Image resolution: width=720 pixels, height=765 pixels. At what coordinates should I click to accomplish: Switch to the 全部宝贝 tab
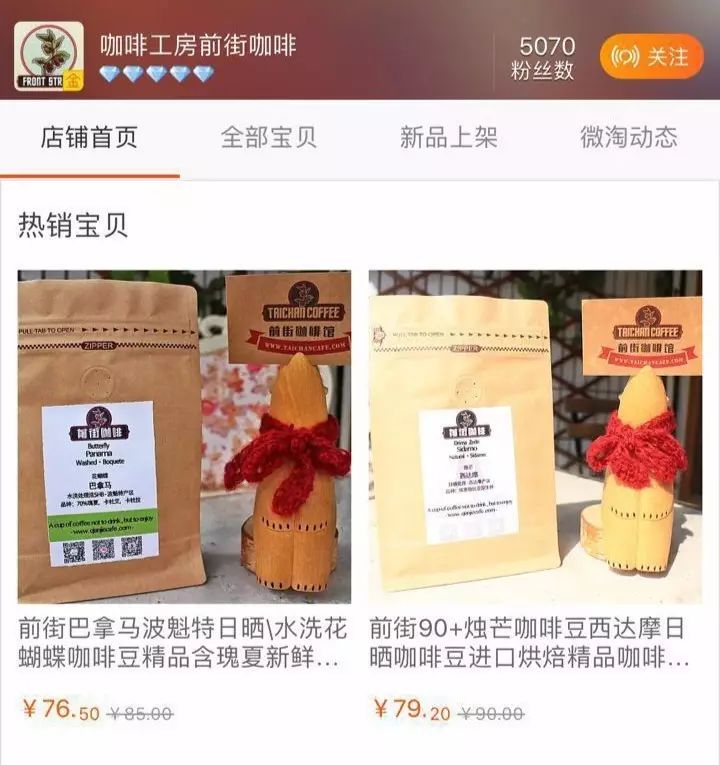[x=269, y=137]
